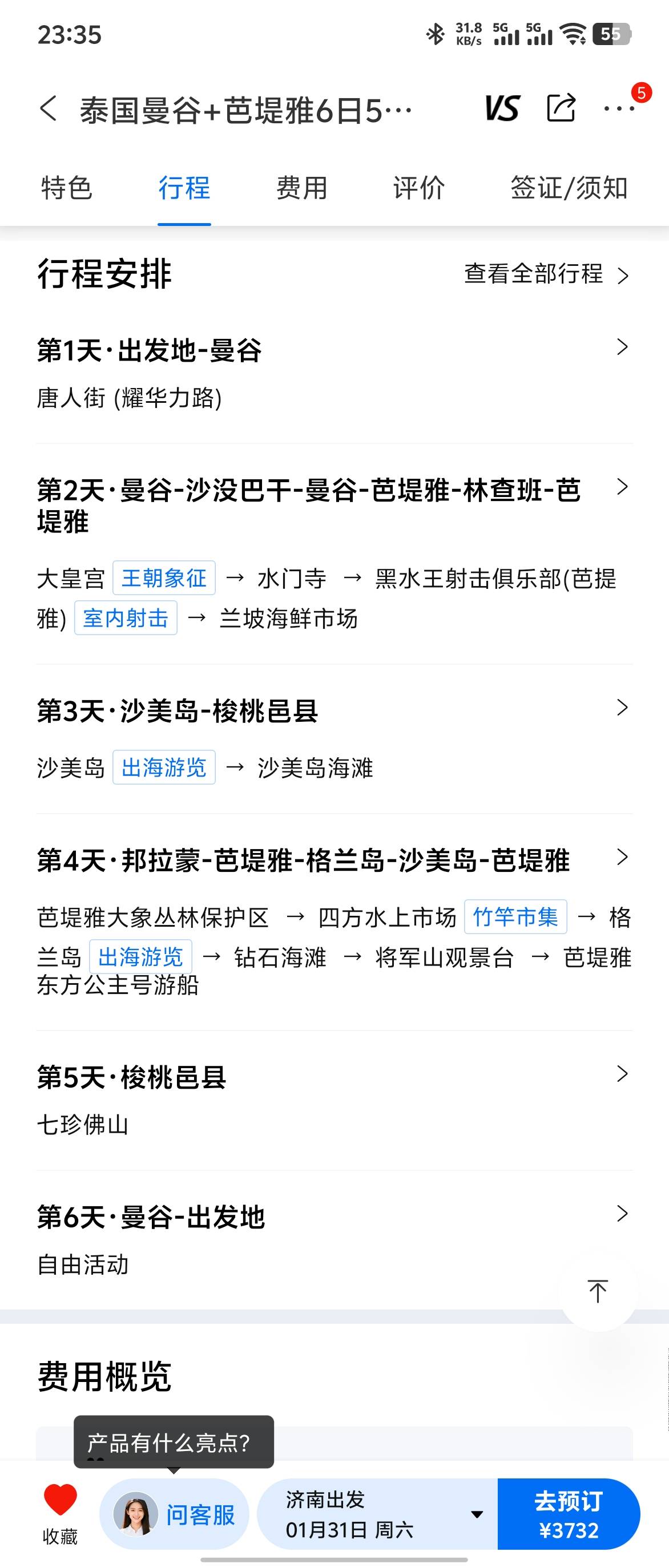Toggle the 收藏 favorite heart
669x1568 pixels.
point(60,1505)
